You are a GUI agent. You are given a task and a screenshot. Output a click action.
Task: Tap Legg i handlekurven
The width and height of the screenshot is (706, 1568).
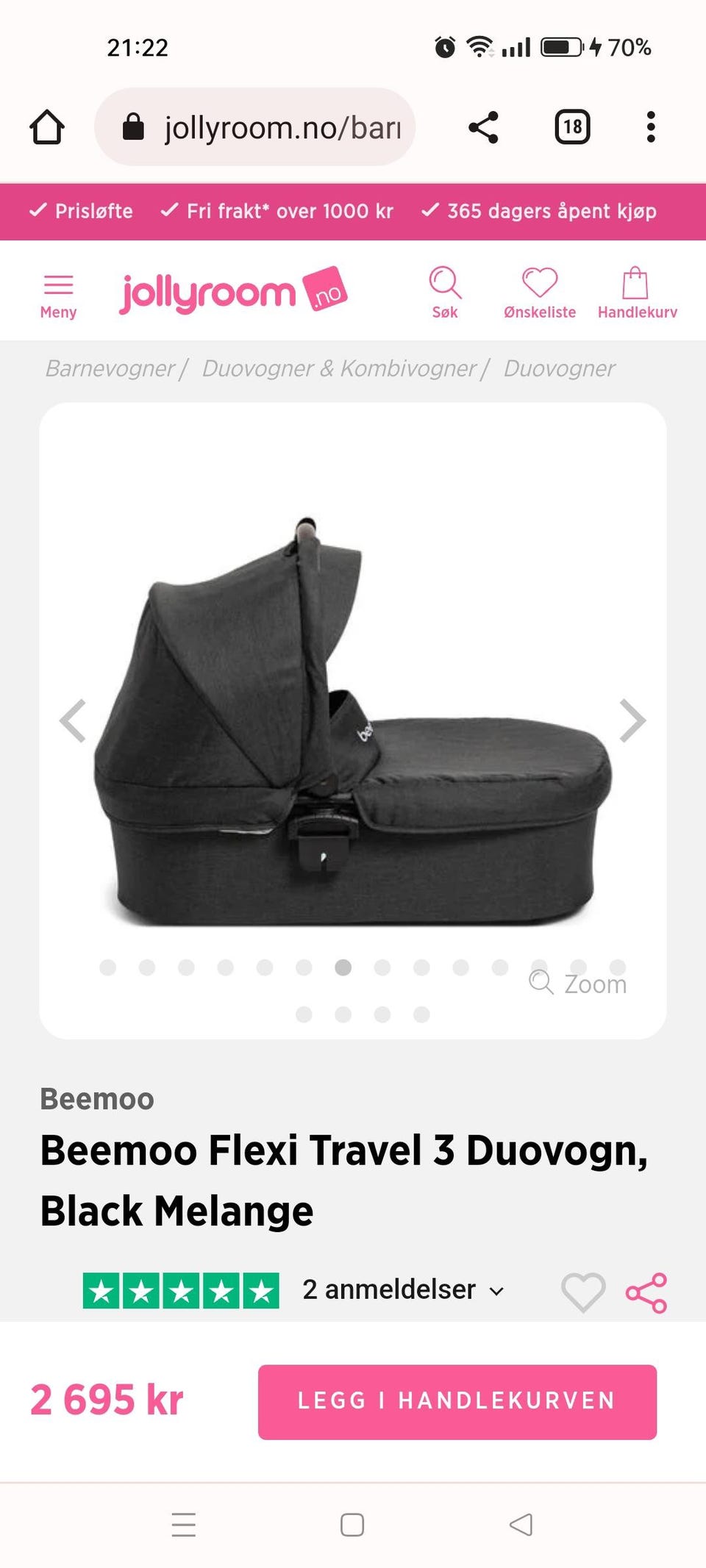457,1401
